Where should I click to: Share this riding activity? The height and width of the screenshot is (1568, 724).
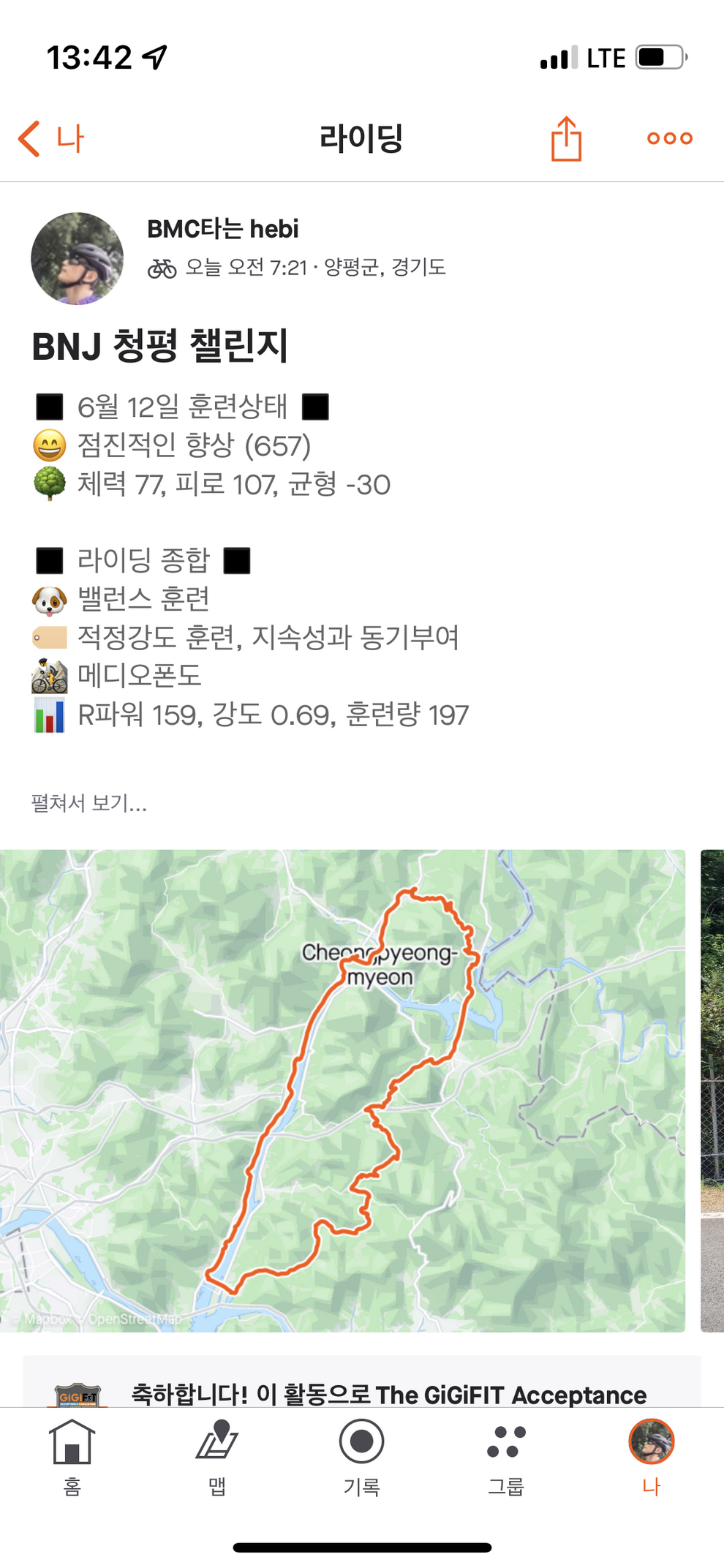pos(566,138)
